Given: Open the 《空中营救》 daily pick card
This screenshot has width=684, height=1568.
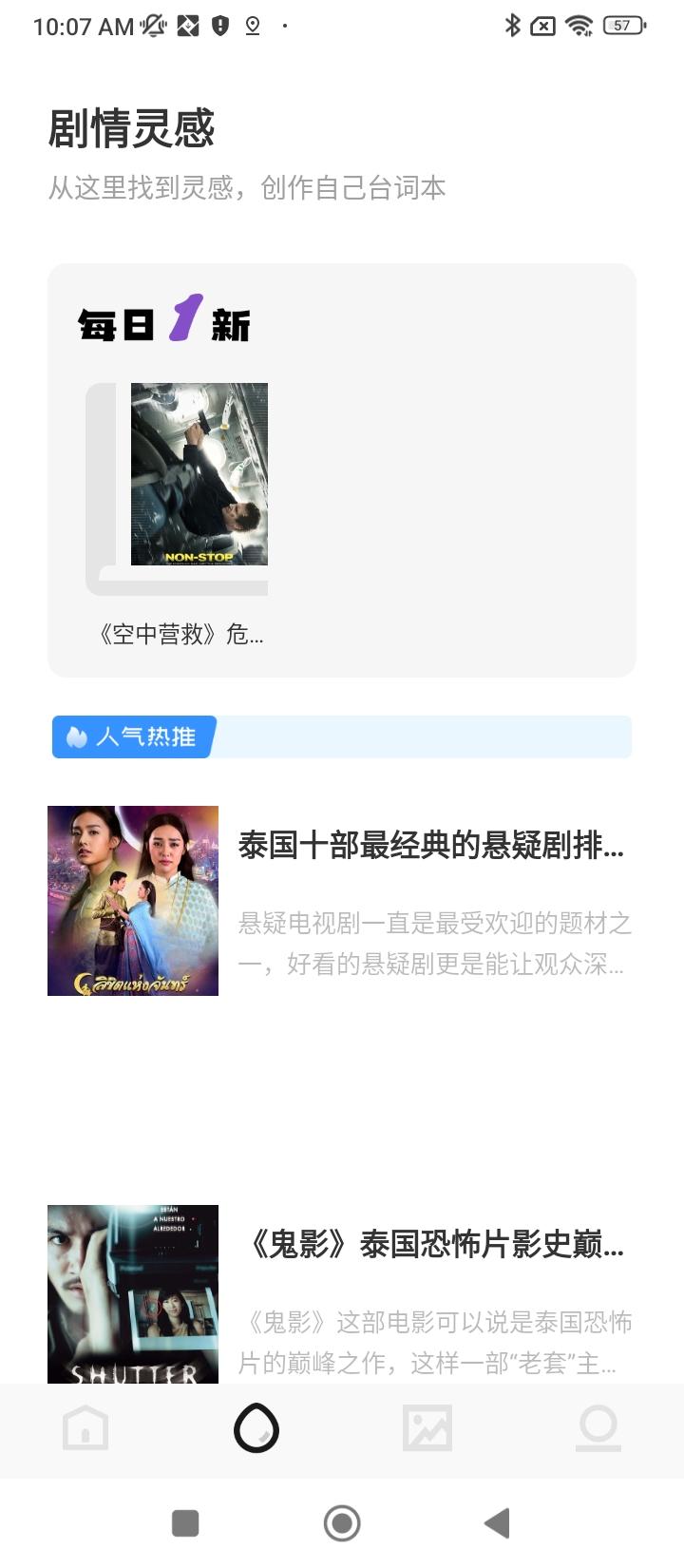Looking at the screenshot, I should click(x=180, y=494).
